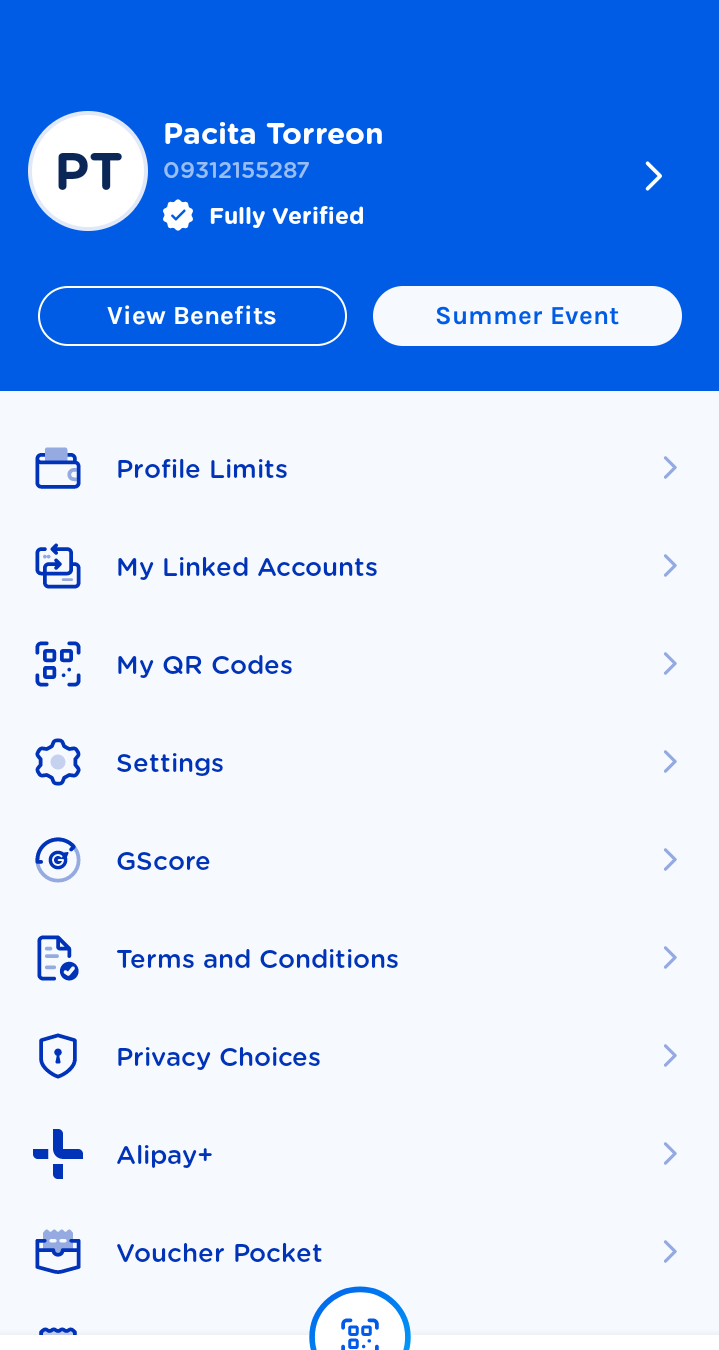Tap the View Benefits button
Viewport: 719px width, 1350px height.
(192, 316)
